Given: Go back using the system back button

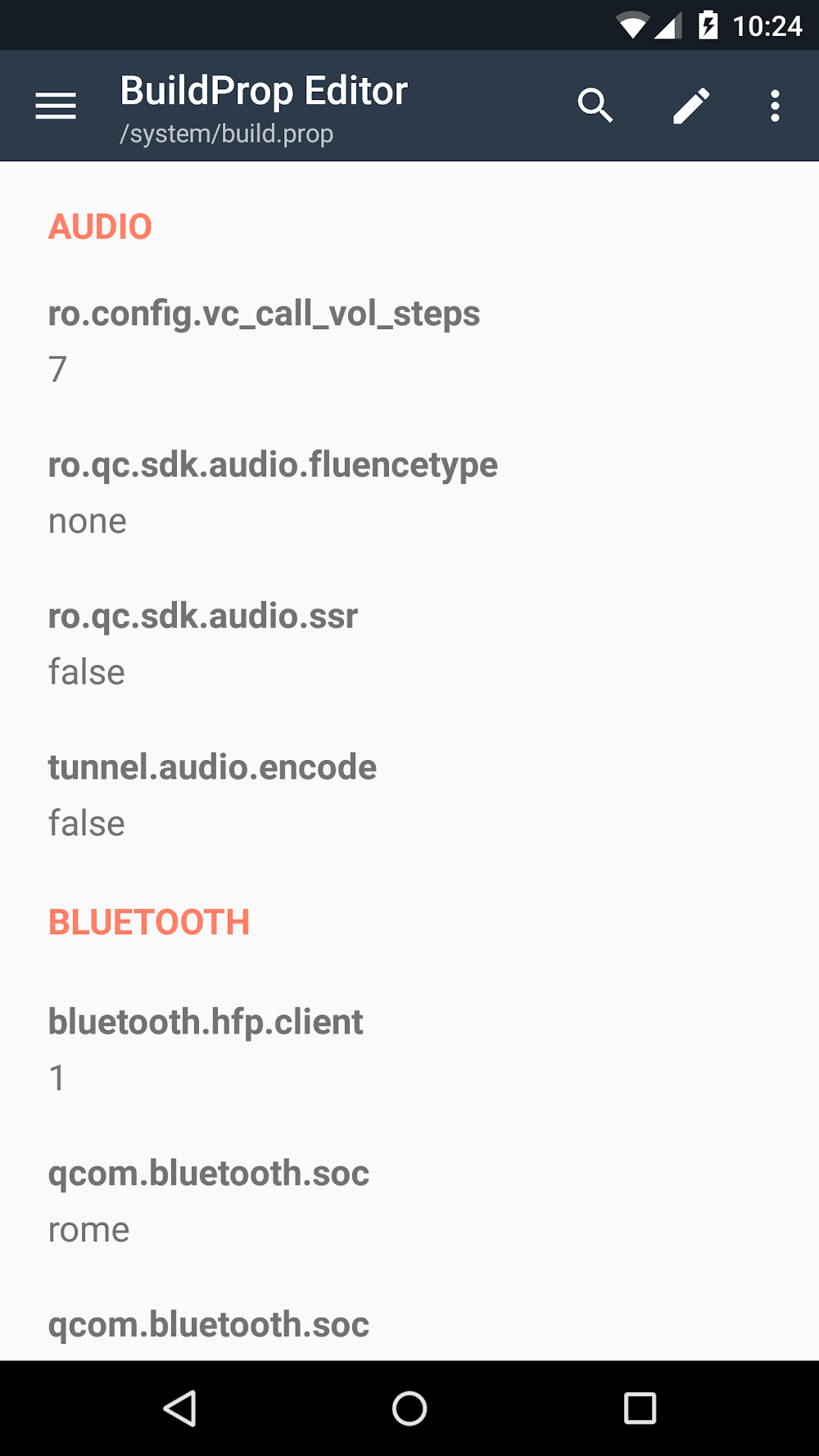Looking at the screenshot, I should click(x=180, y=1409).
